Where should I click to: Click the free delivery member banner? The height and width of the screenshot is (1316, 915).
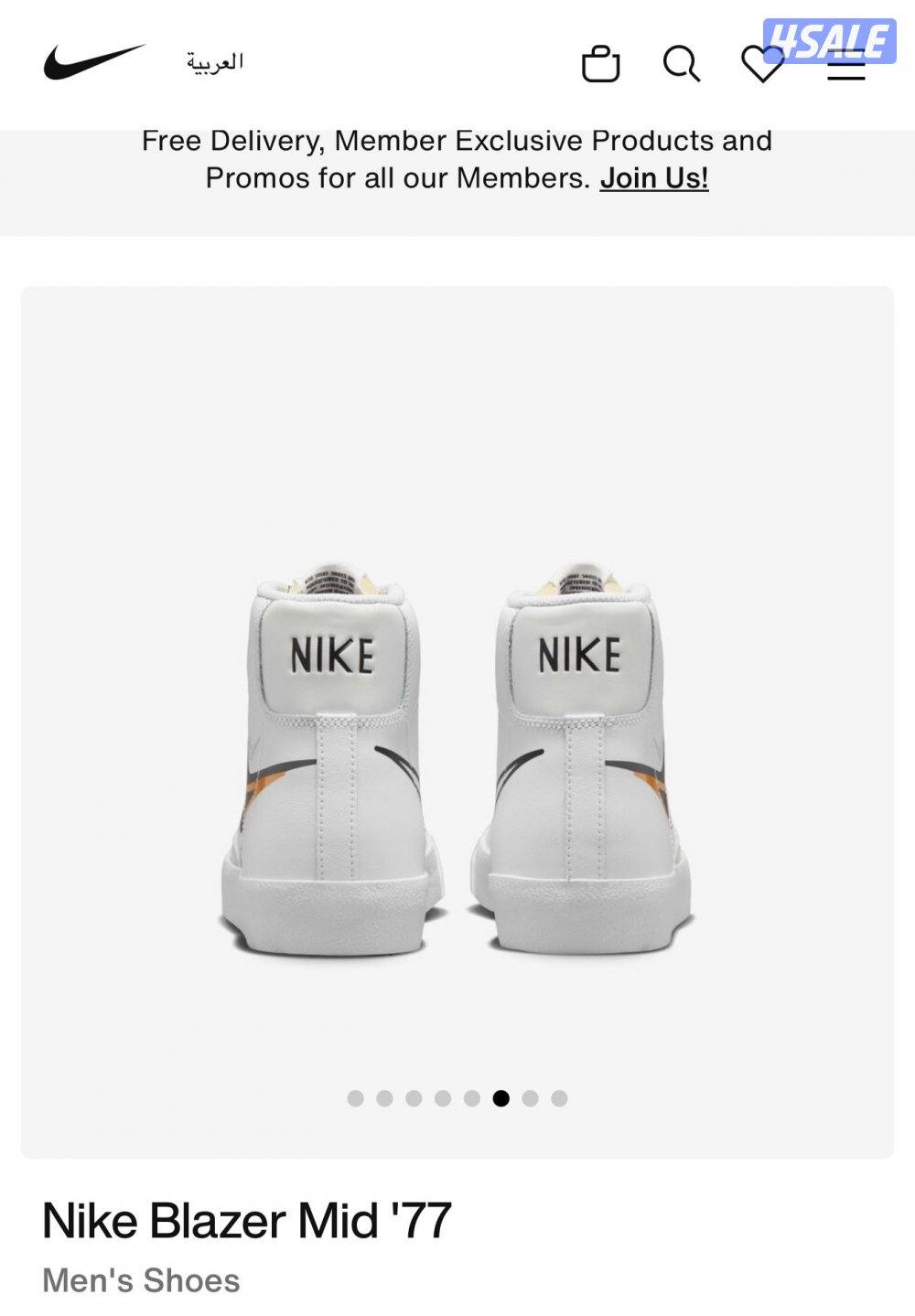point(457,160)
